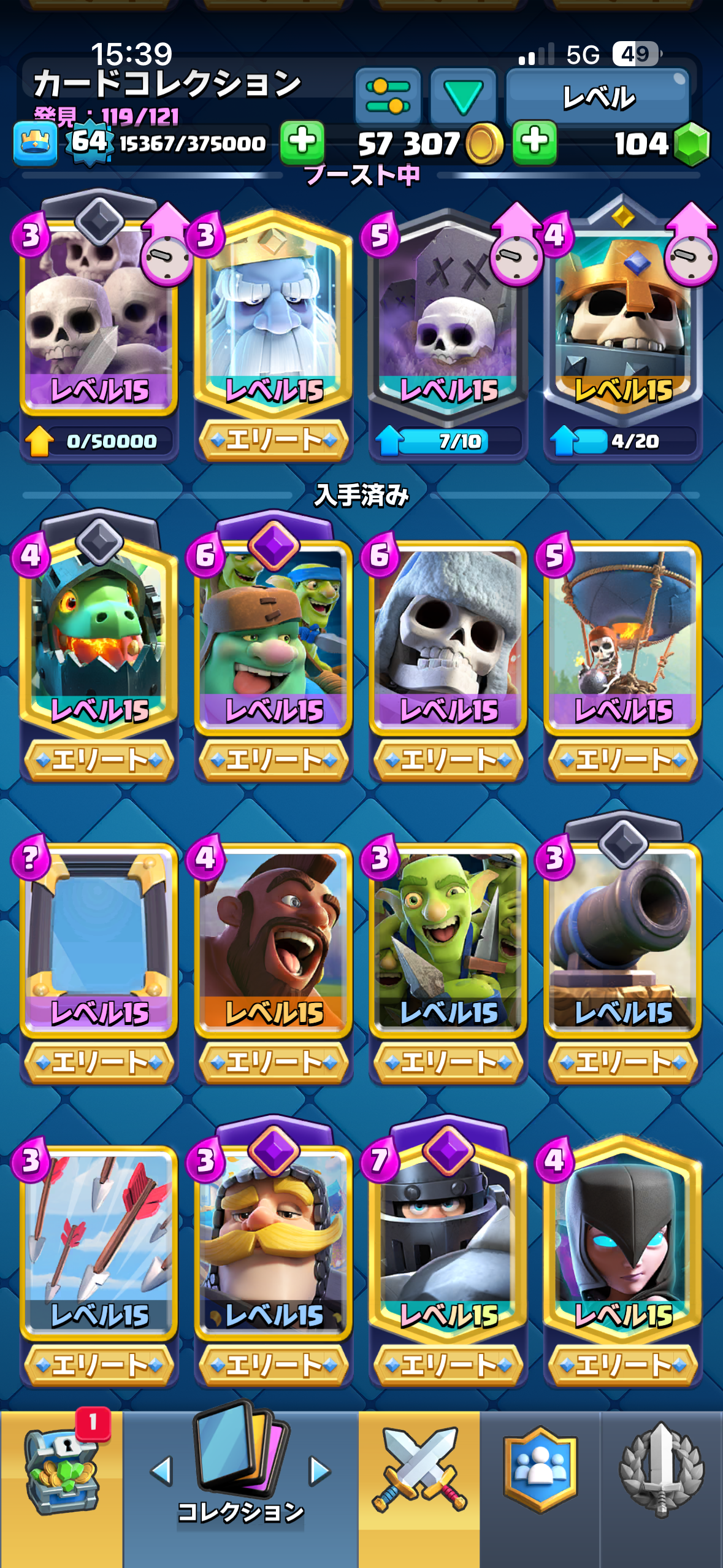Tap the green plus next to experience
Screen dimensions: 723x1568
[302, 142]
